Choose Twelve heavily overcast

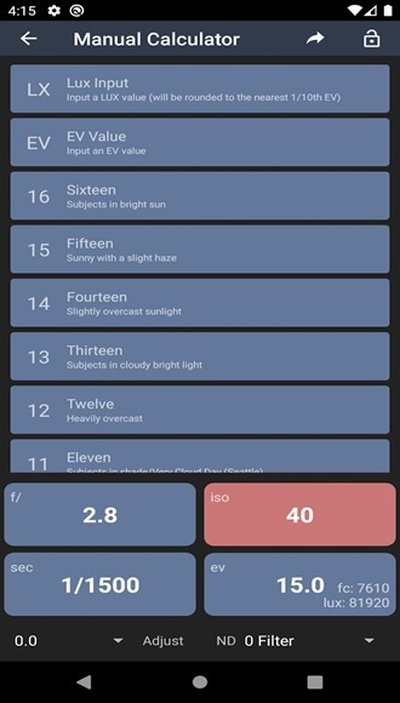200,410
